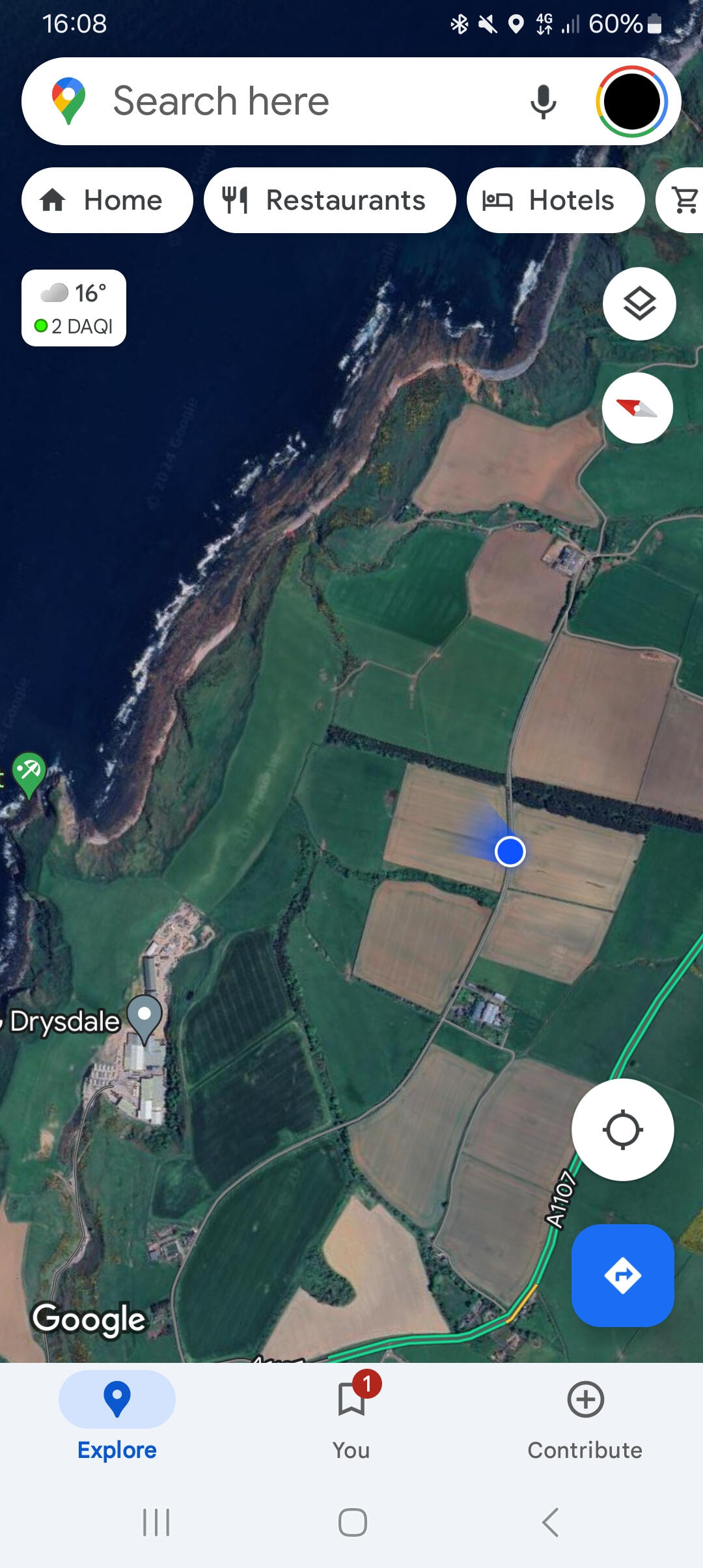Open map layers options

pyautogui.click(x=639, y=303)
